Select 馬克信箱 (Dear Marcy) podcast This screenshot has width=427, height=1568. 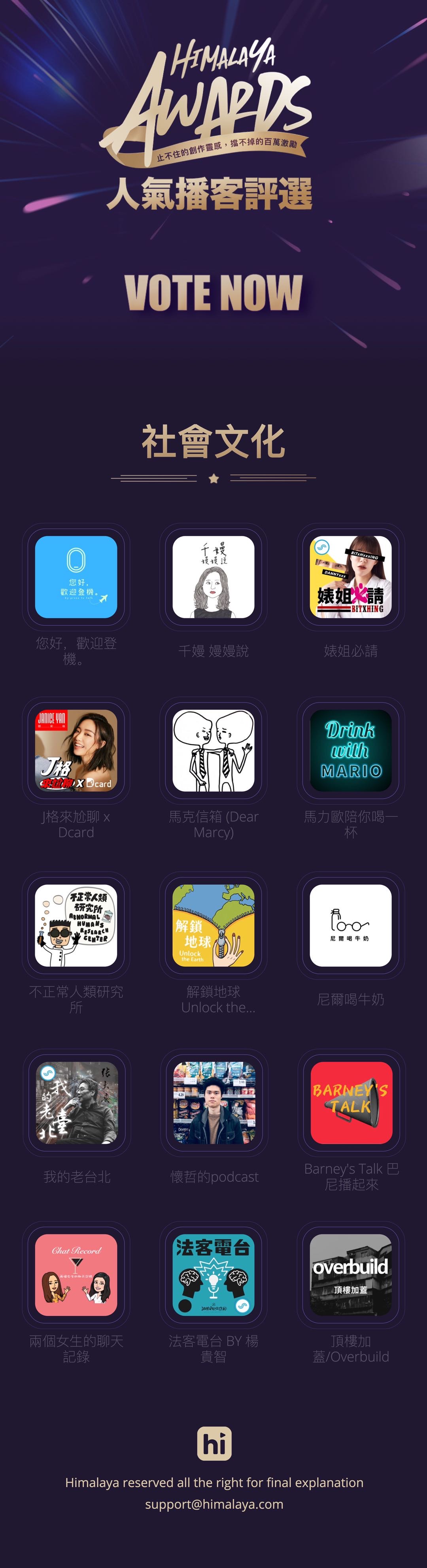(213, 750)
